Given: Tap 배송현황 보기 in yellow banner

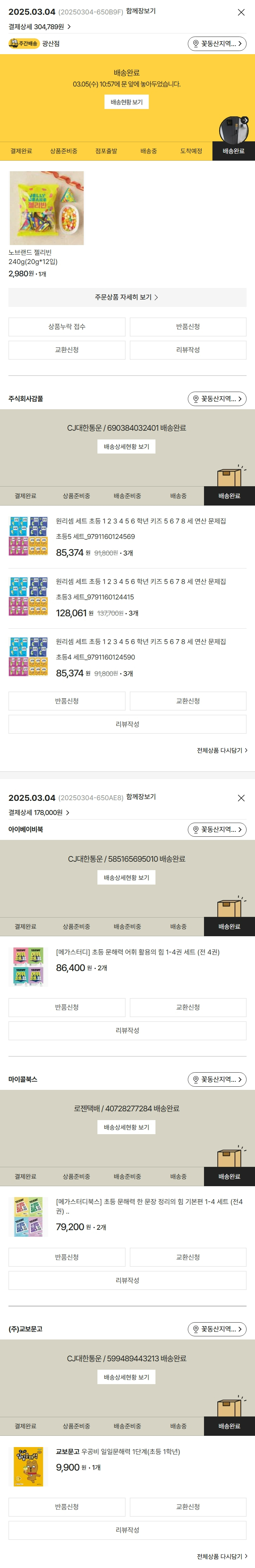Looking at the screenshot, I should (x=127, y=102).
